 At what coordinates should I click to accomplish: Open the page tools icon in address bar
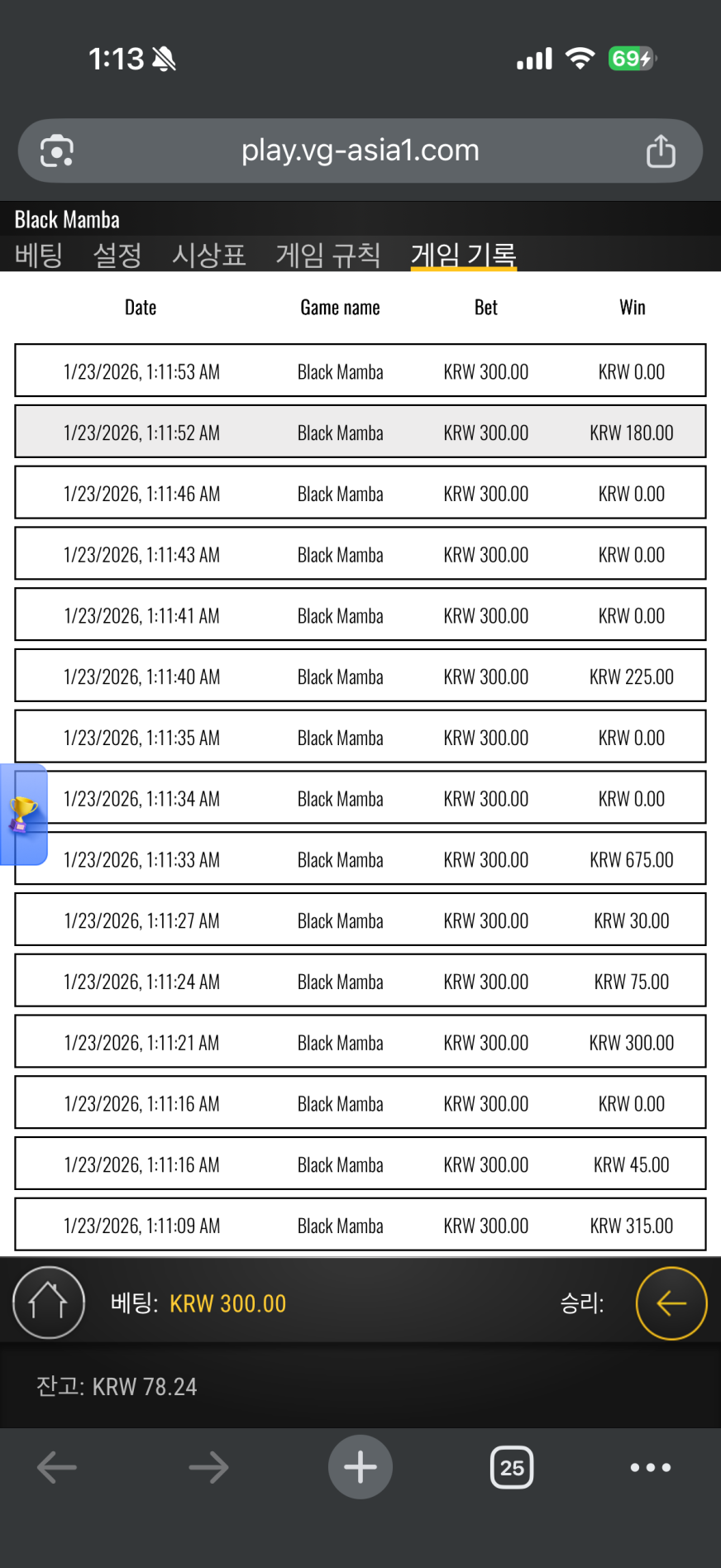(x=57, y=151)
